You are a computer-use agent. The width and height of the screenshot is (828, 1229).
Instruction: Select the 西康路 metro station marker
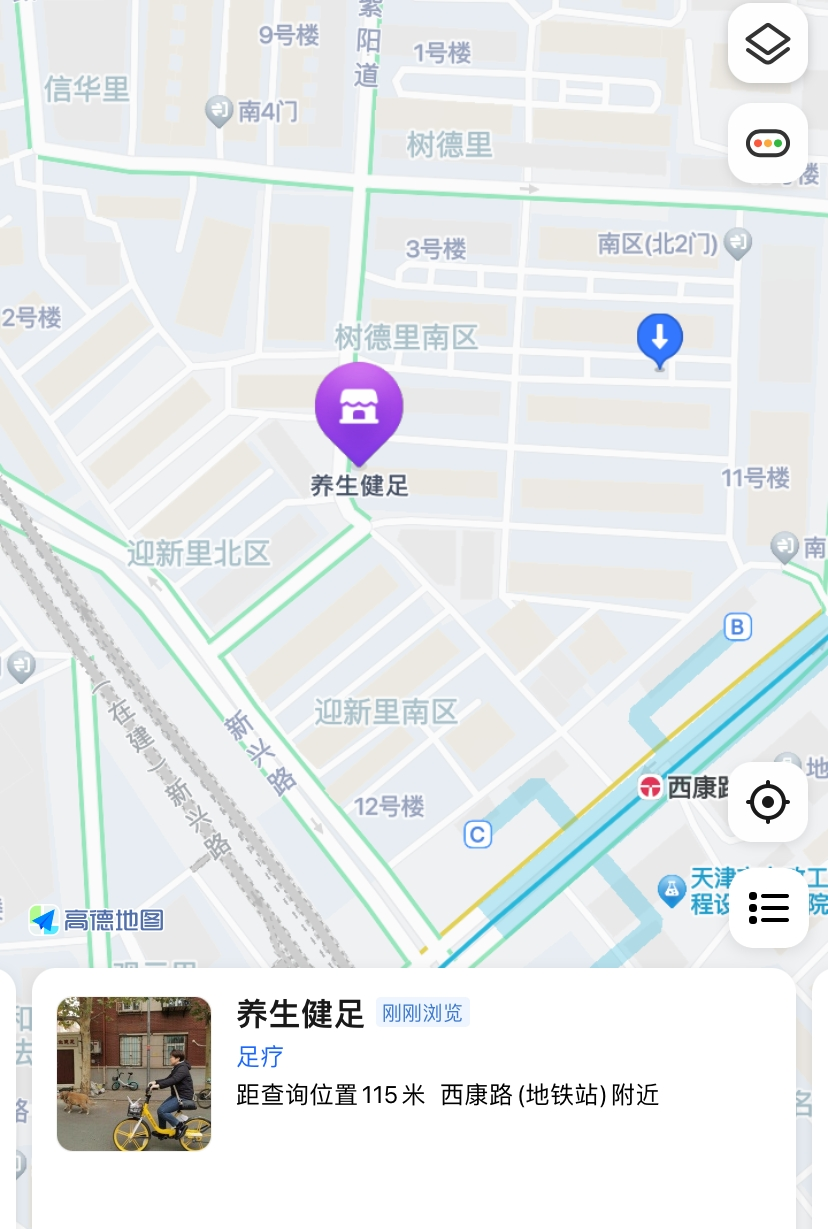(x=651, y=787)
